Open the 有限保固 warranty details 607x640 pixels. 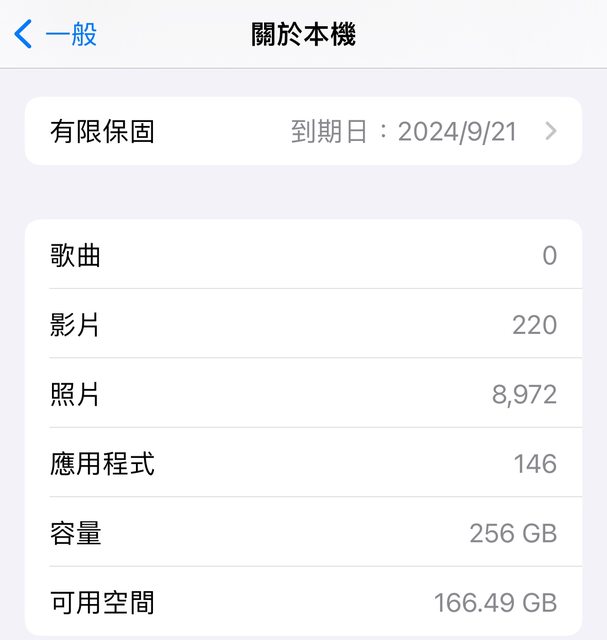click(x=303, y=131)
